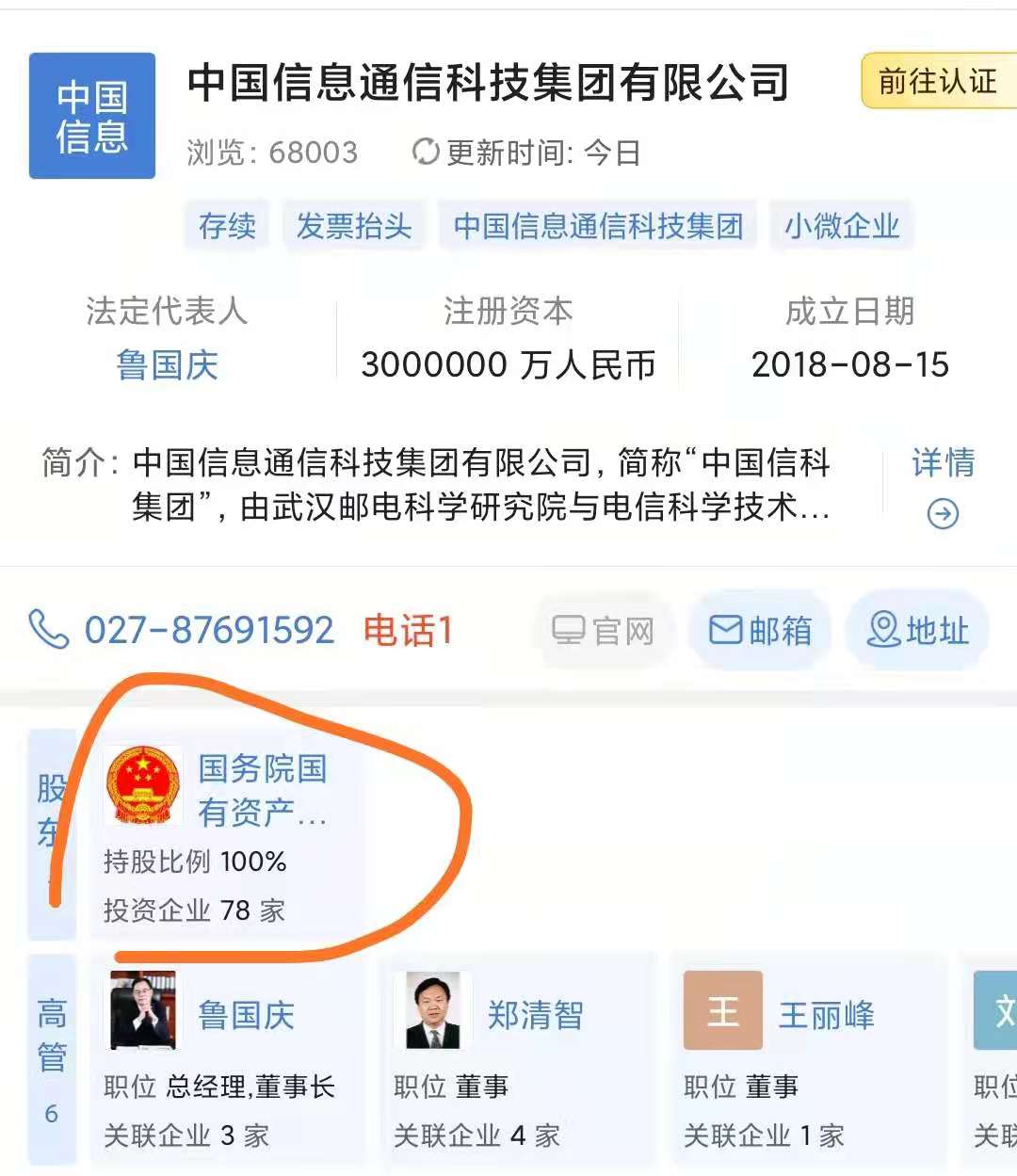
Task: Tap the 存续 status tag
Action: coord(227,226)
